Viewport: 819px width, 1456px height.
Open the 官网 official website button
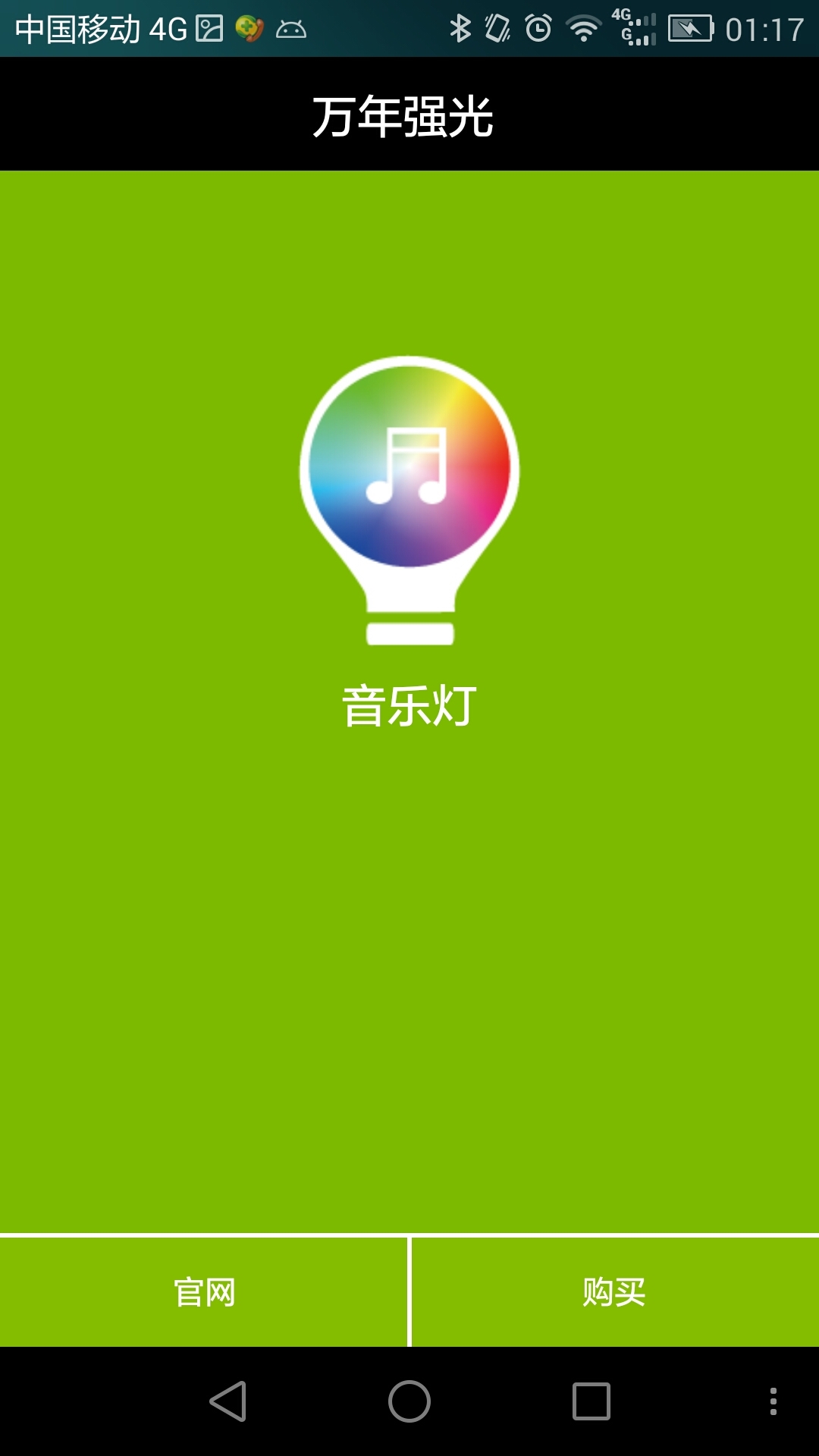[203, 1291]
